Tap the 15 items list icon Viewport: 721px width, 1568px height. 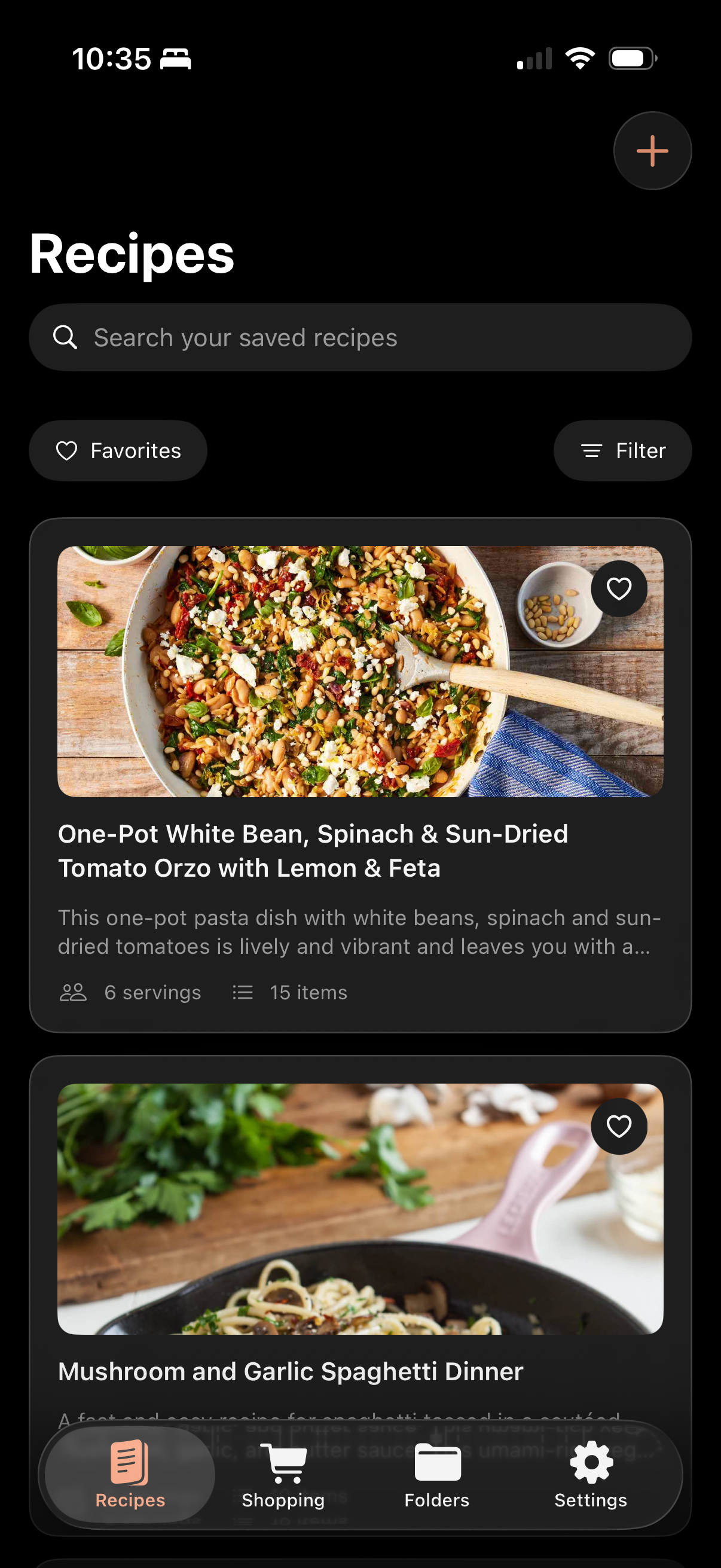242,992
